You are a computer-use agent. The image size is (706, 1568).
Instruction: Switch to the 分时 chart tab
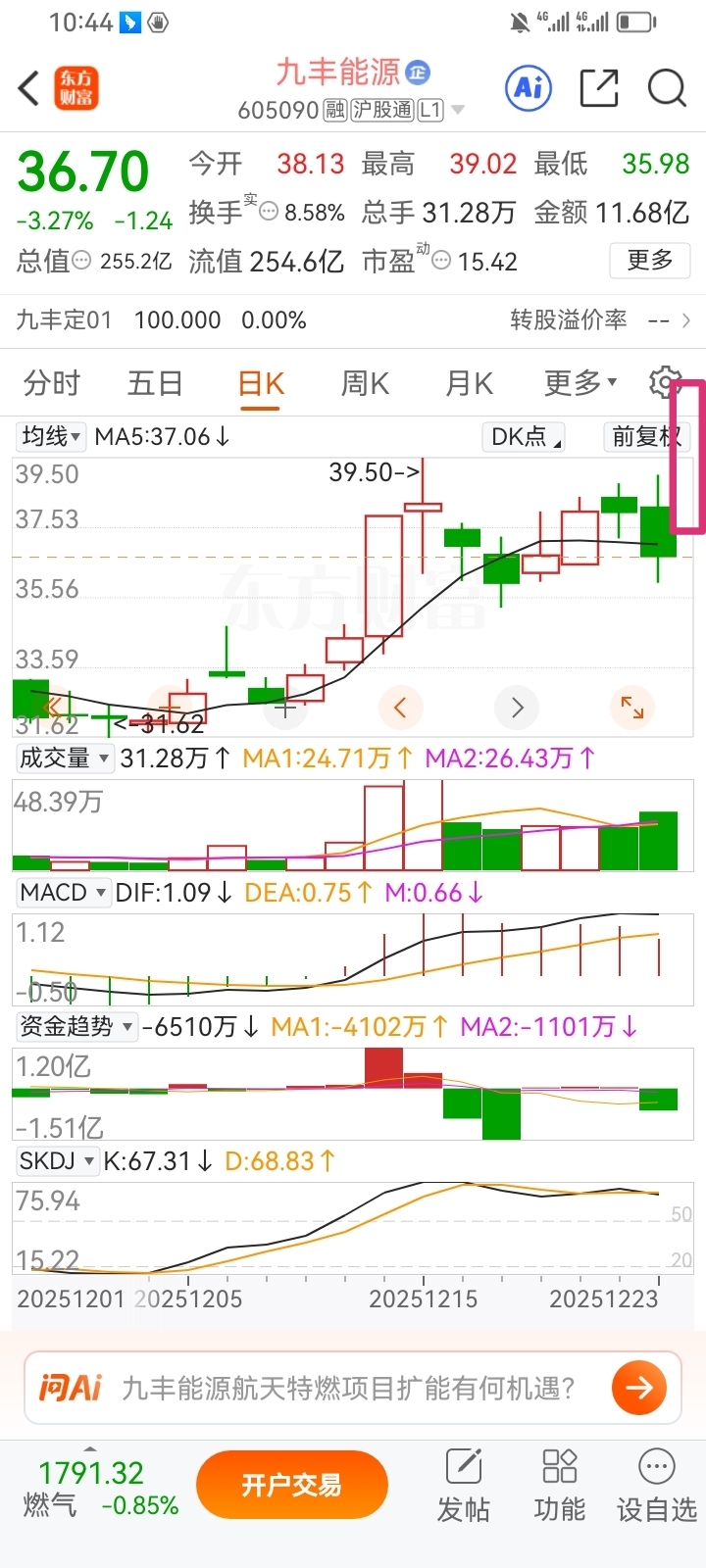(52, 383)
